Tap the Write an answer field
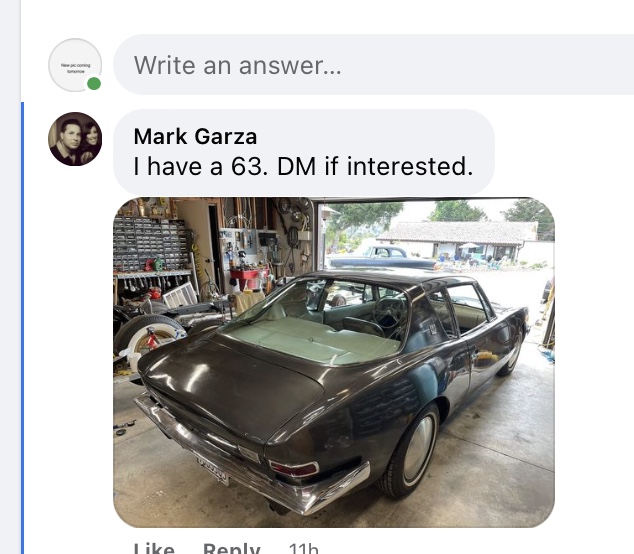 click(370, 66)
